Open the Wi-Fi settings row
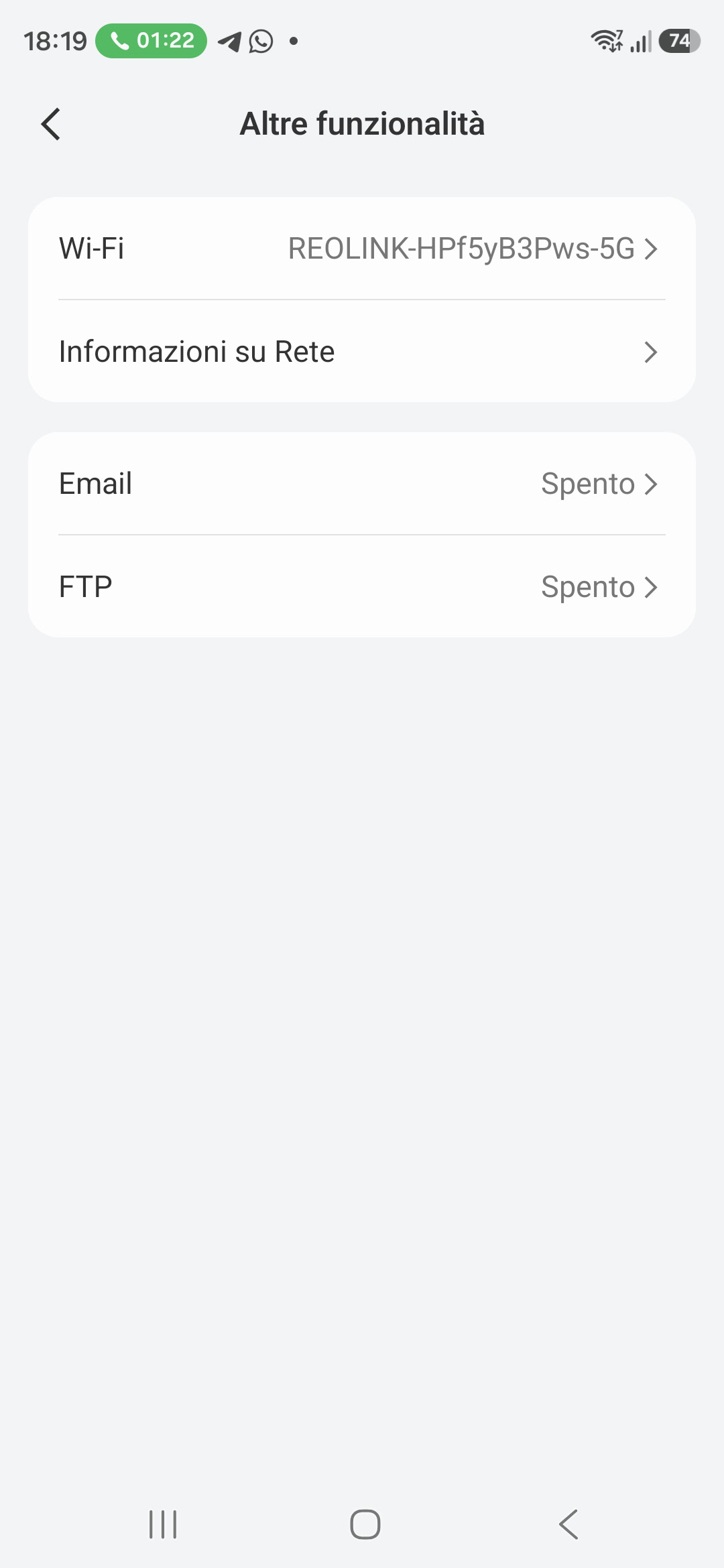 pyautogui.click(x=362, y=249)
